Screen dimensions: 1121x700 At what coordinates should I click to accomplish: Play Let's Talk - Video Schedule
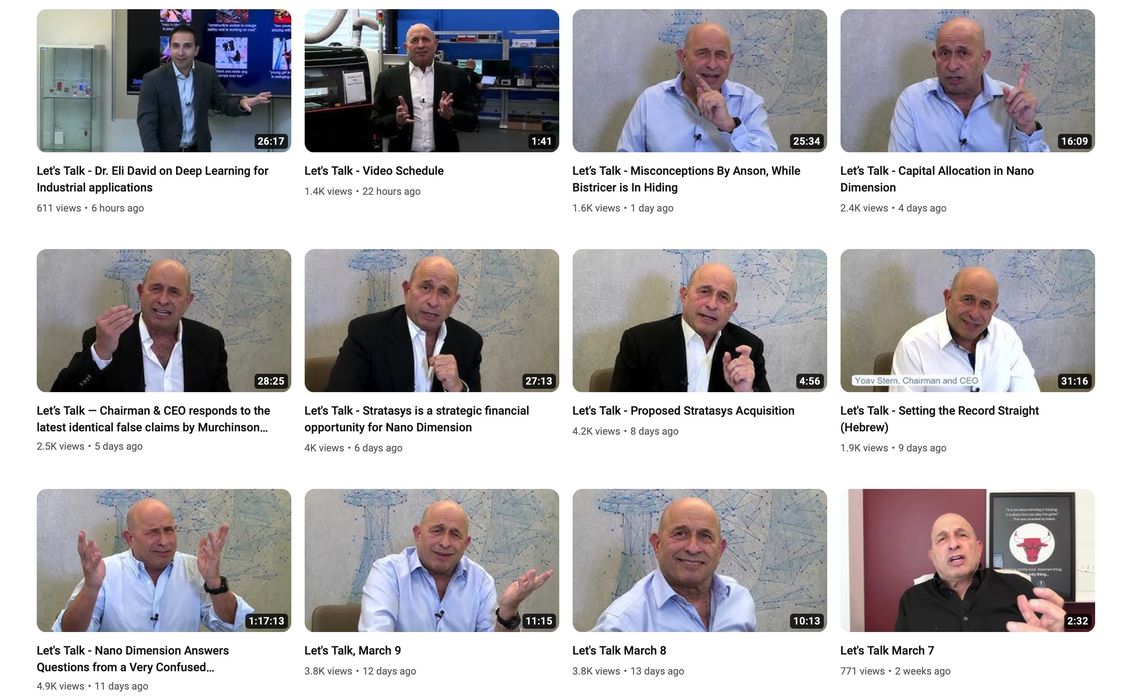pyautogui.click(x=431, y=81)
